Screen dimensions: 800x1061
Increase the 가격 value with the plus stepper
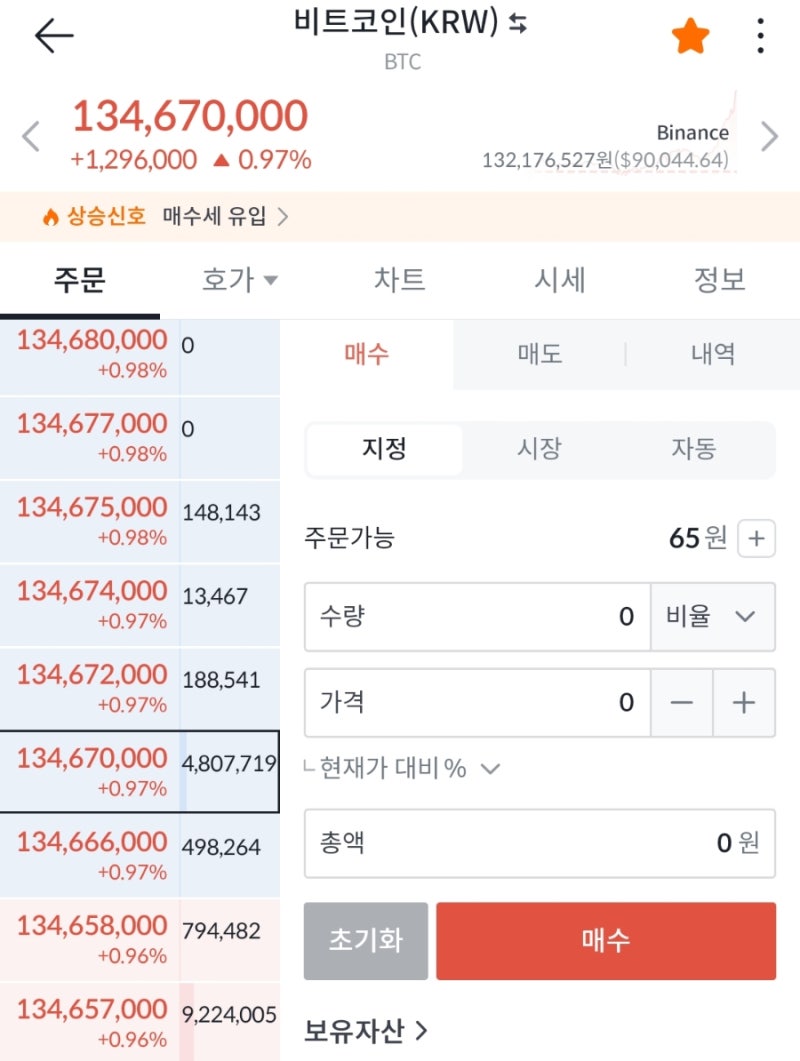744,703
